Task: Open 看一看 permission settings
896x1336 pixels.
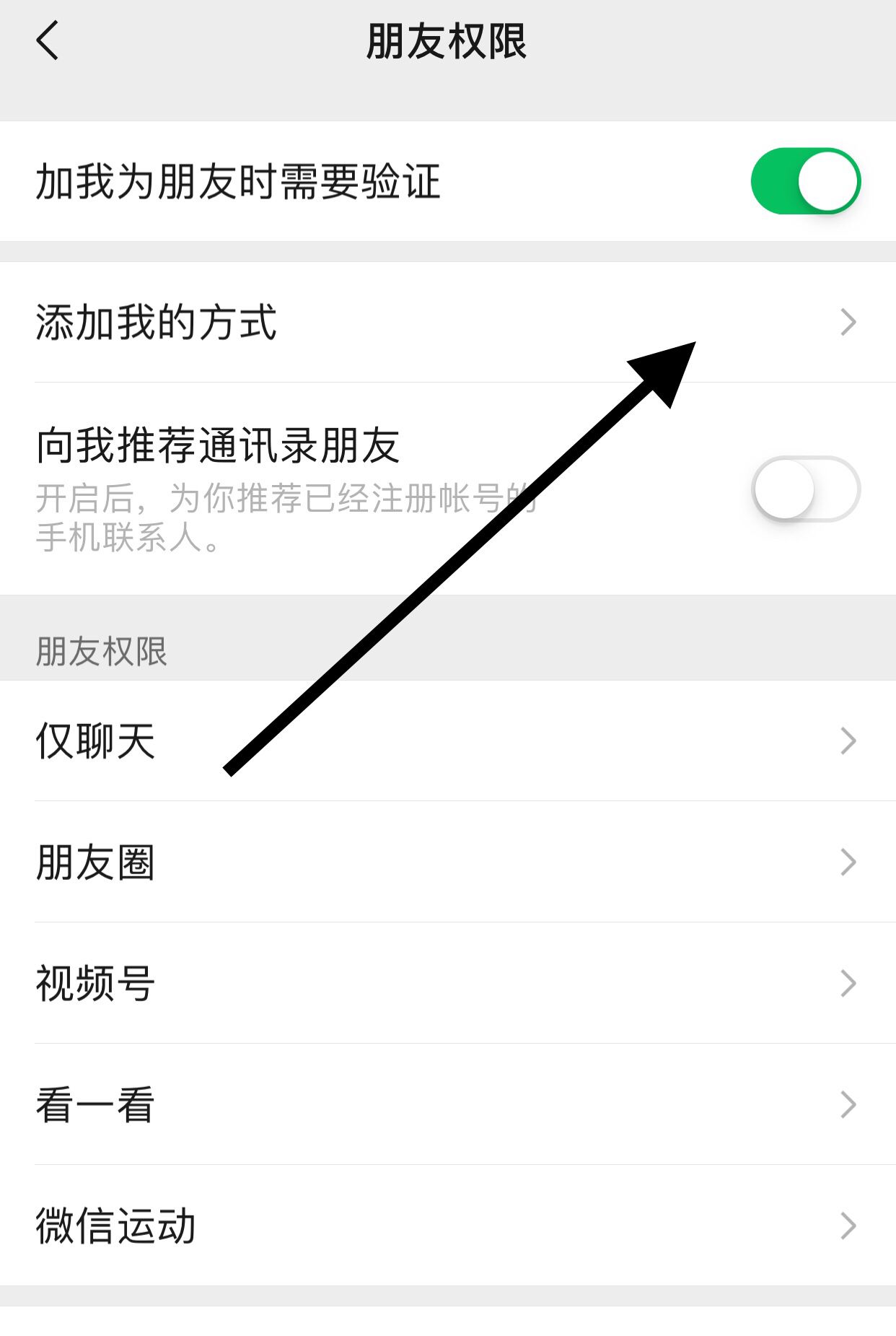Action: (447, 1104)
